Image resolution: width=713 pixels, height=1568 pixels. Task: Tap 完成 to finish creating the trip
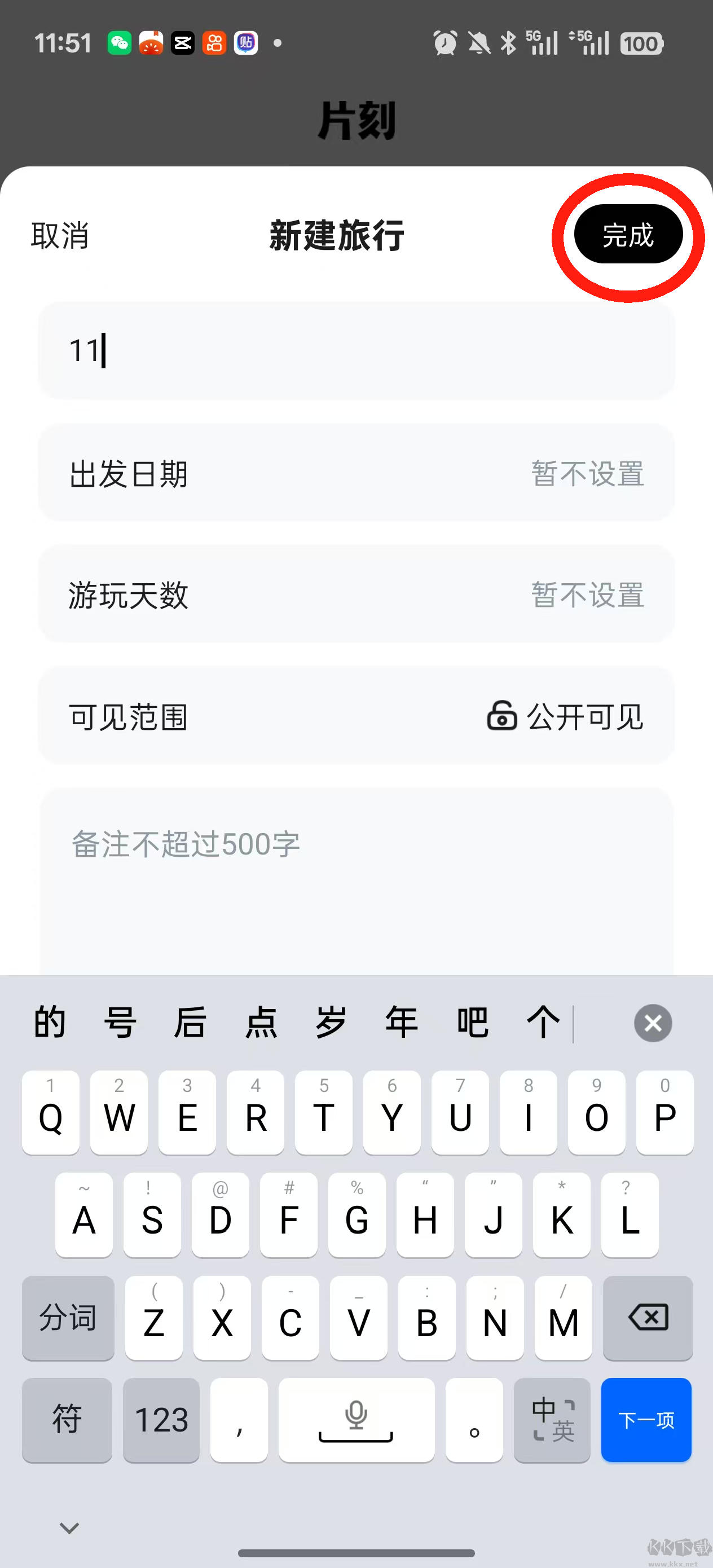click(x=628, y=234)
